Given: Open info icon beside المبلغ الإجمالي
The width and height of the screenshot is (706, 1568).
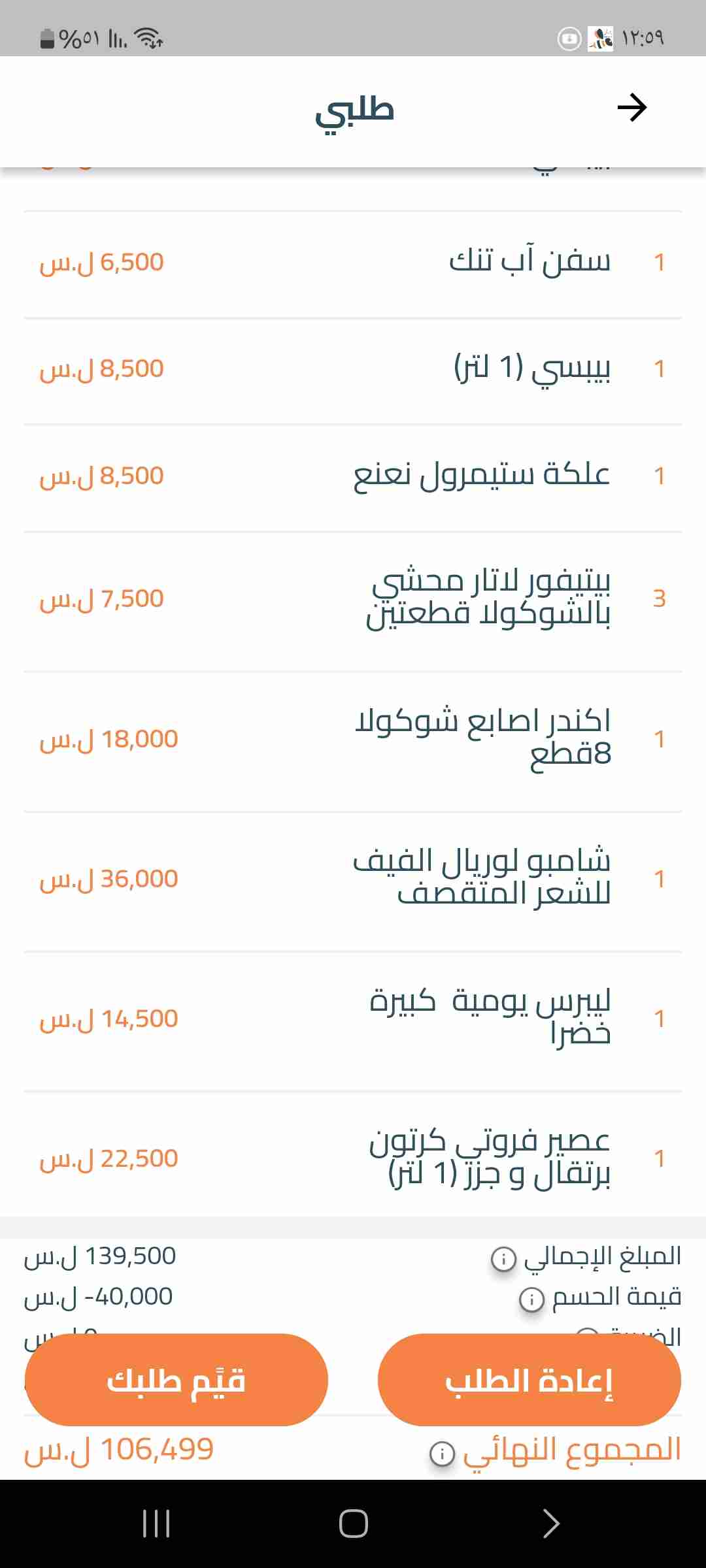Looking at the screenshot, I should [x=503, y=1258].
